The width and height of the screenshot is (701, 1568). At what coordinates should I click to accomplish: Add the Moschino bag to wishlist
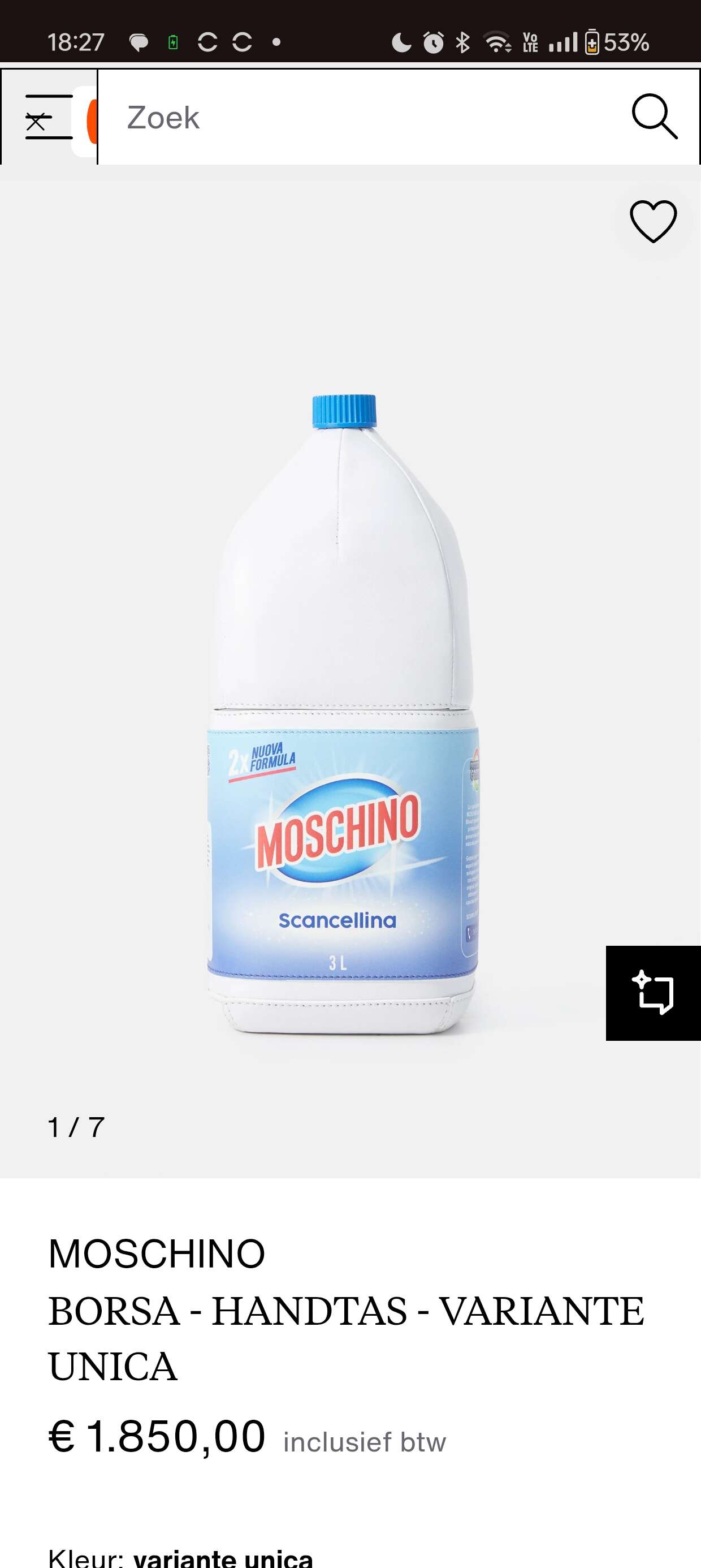[x=653, y=222]
